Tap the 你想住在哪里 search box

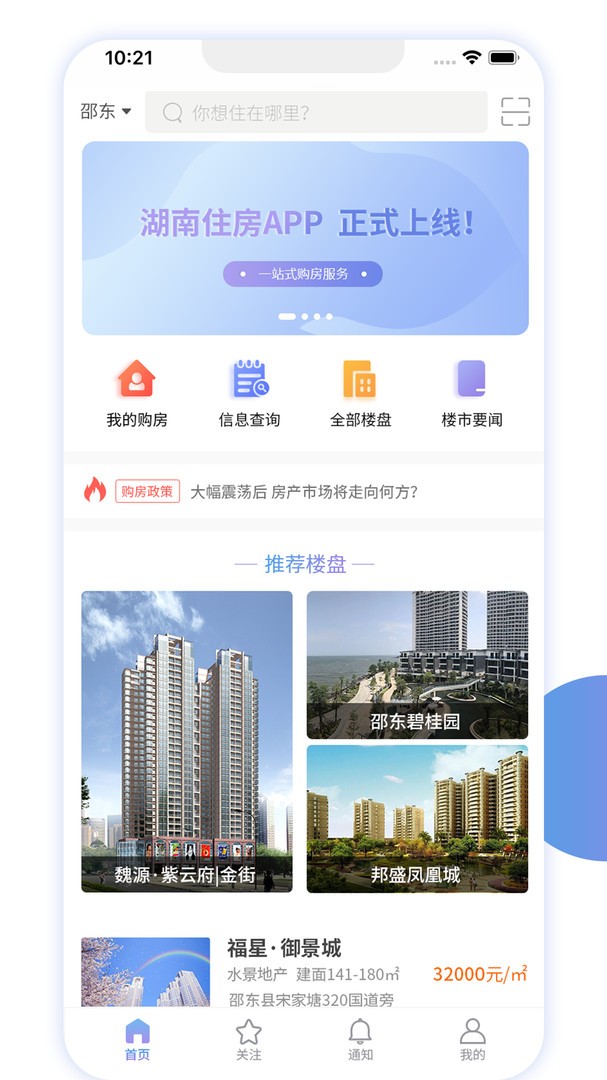(x=316, y=112)
